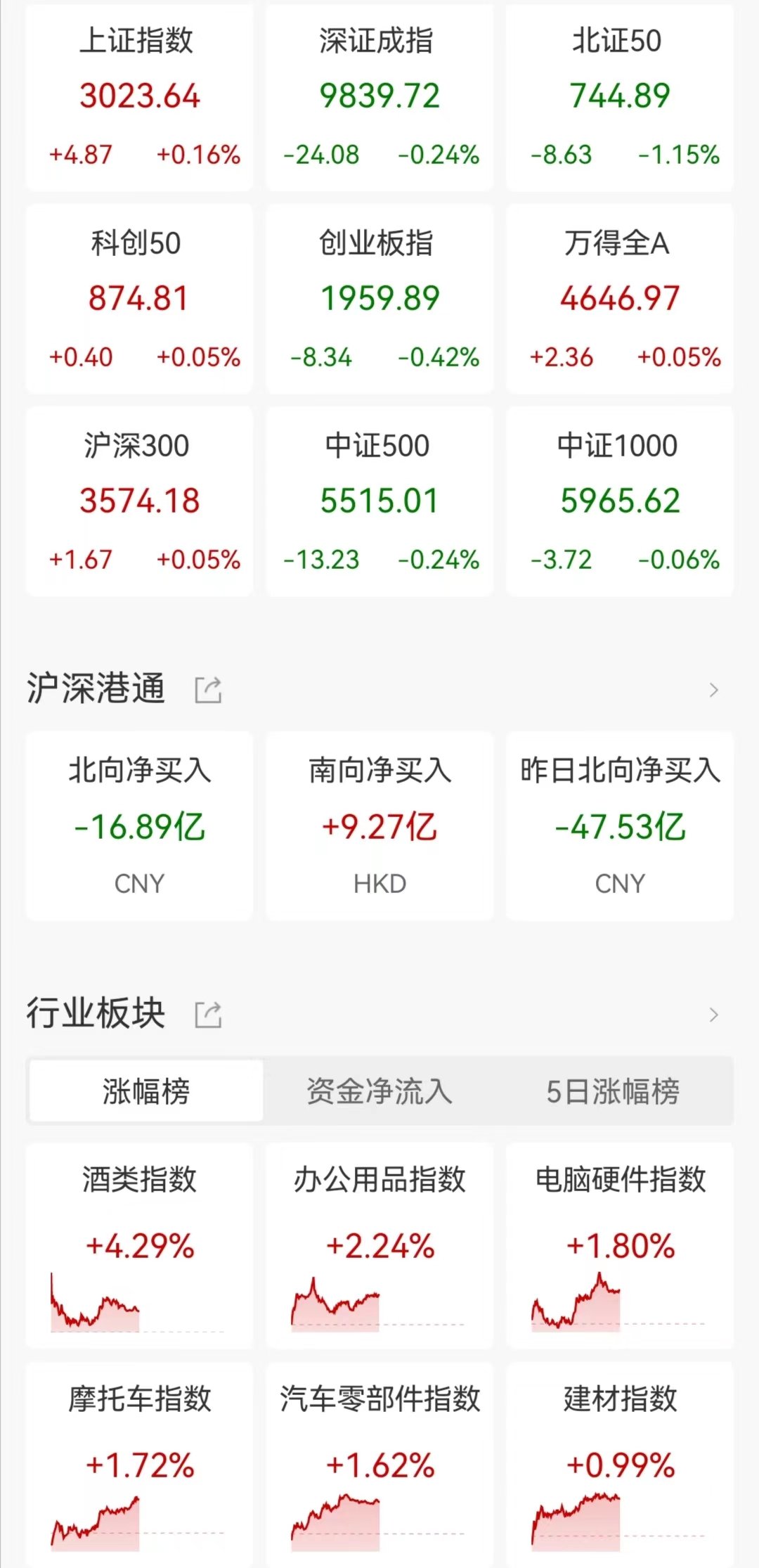View 汽车零部件指数 sector details
The width and height of the screenshot is (759, 1568).
click(379, 1465)
